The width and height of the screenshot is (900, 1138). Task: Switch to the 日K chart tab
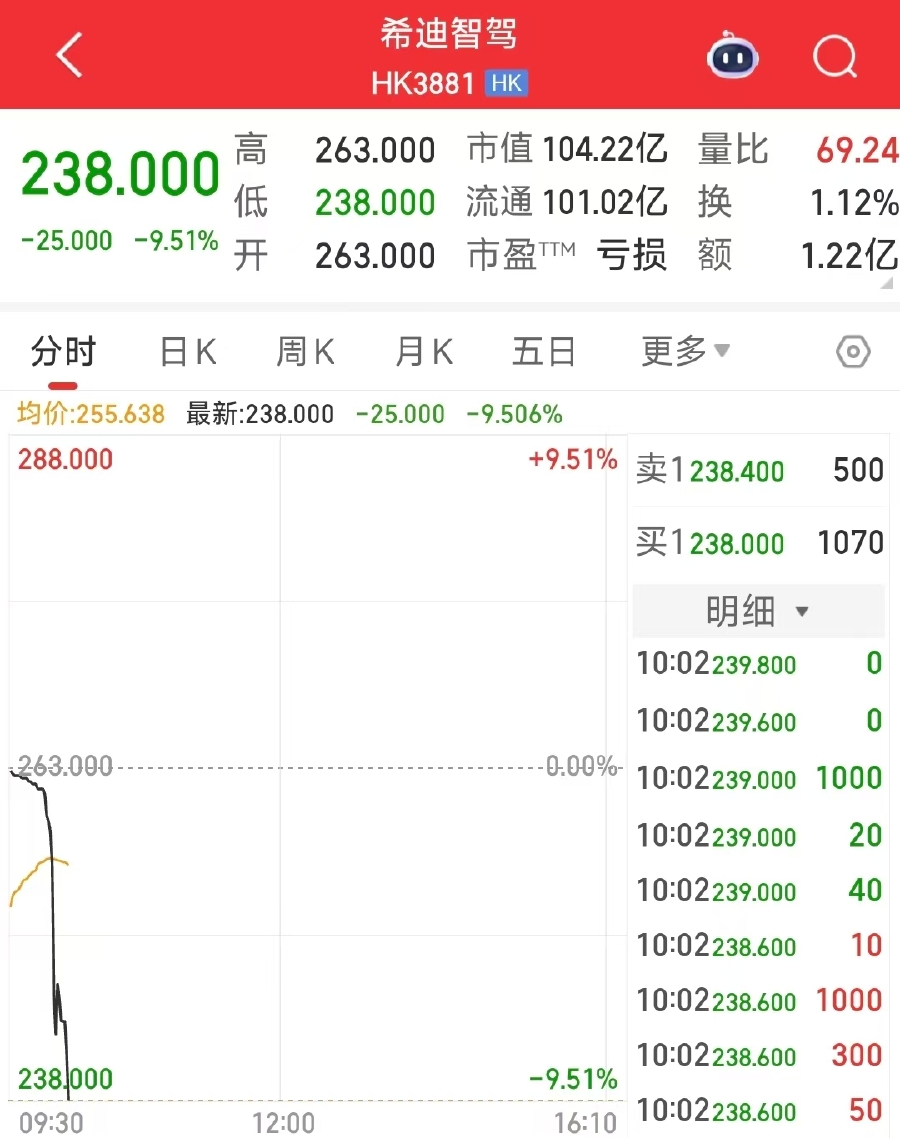coord(188,352)
